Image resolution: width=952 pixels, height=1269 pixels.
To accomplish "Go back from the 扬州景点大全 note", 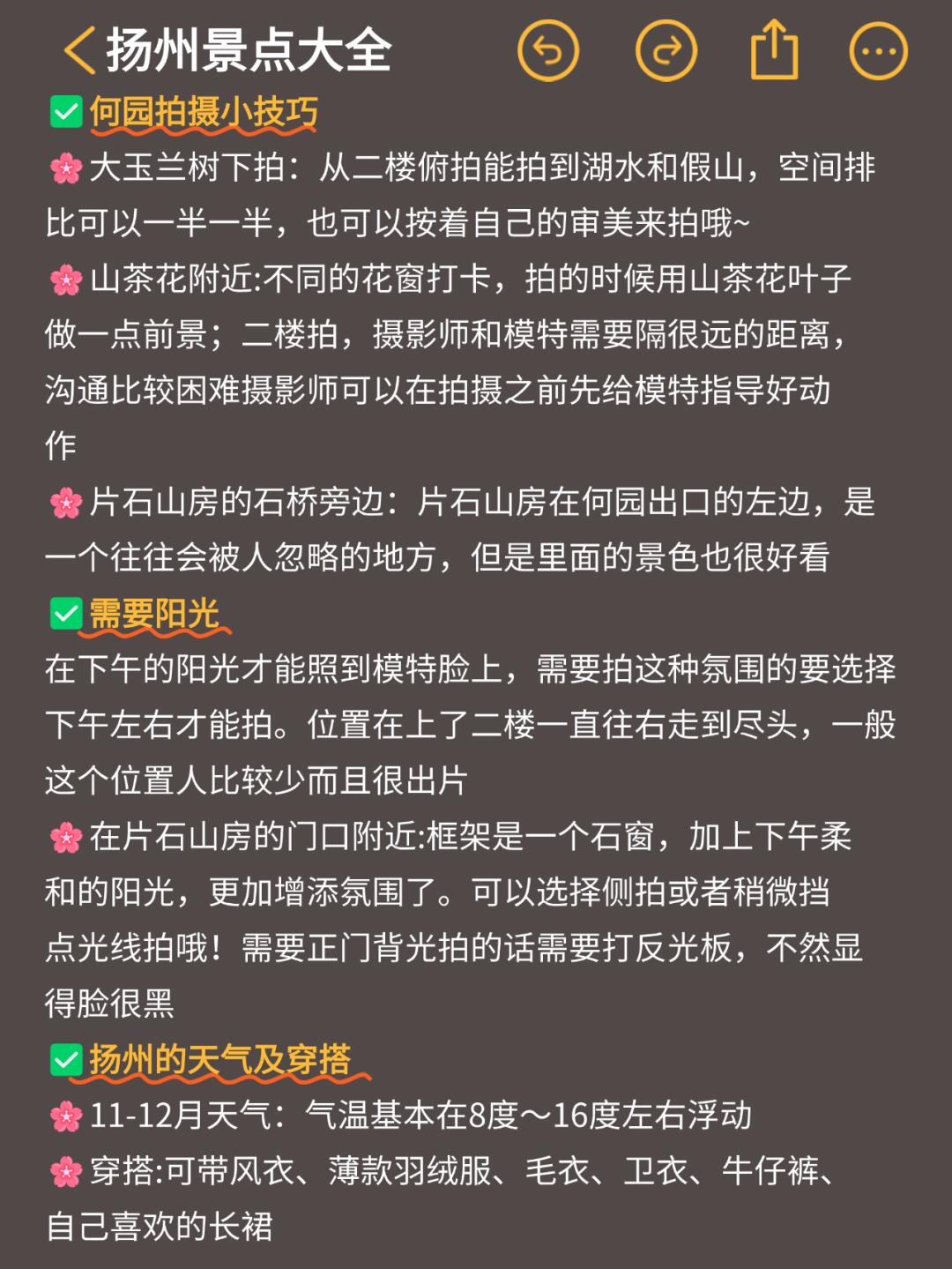I will click(79, 50).
